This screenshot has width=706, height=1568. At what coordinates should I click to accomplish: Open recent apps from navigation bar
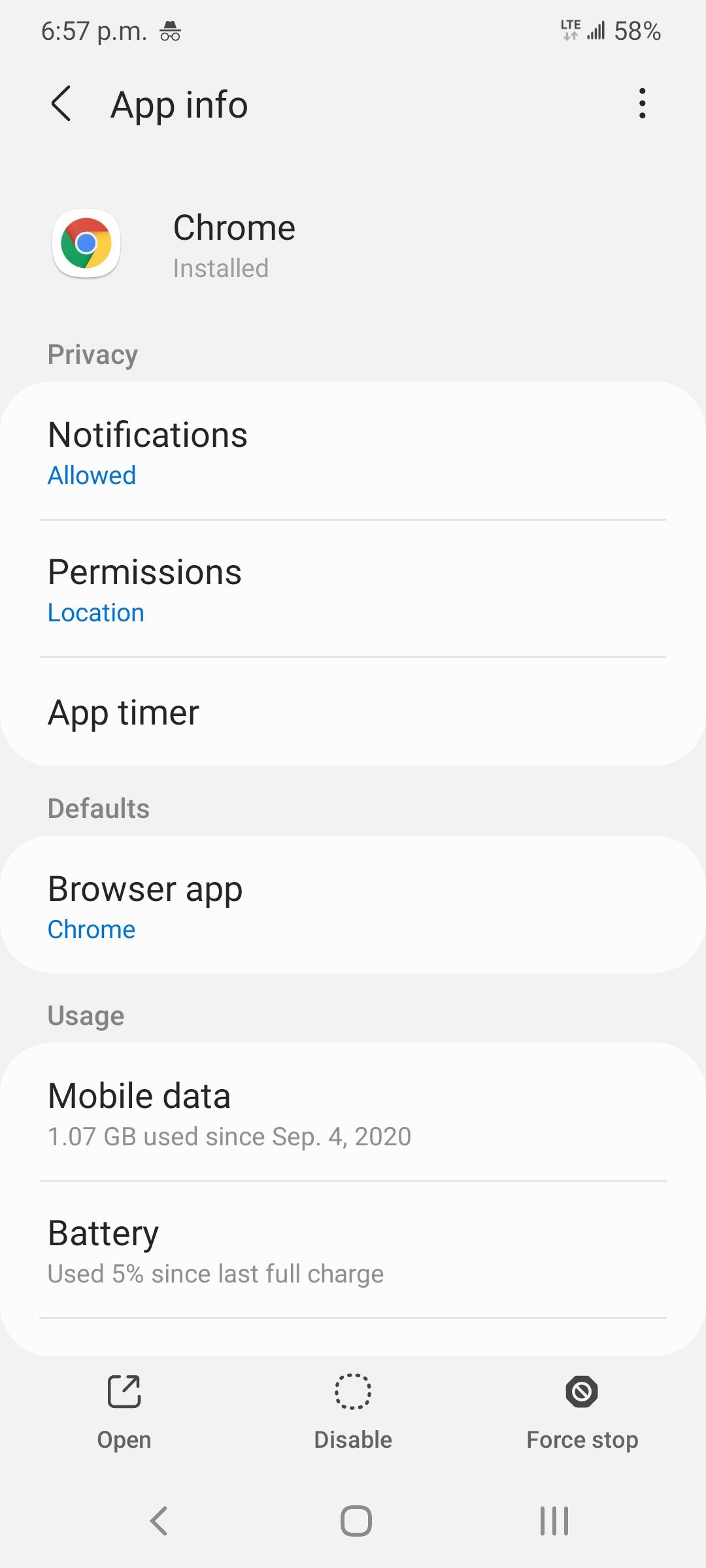point(554,1521)
